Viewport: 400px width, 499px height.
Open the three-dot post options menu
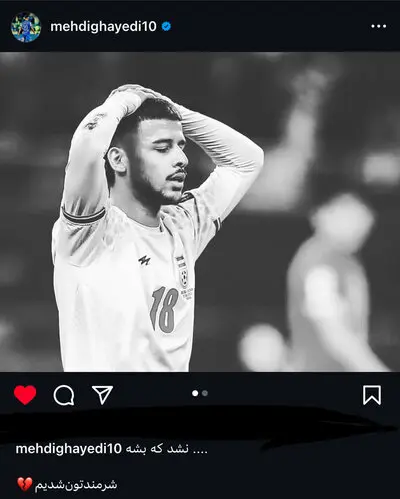[x=379, y=26]
